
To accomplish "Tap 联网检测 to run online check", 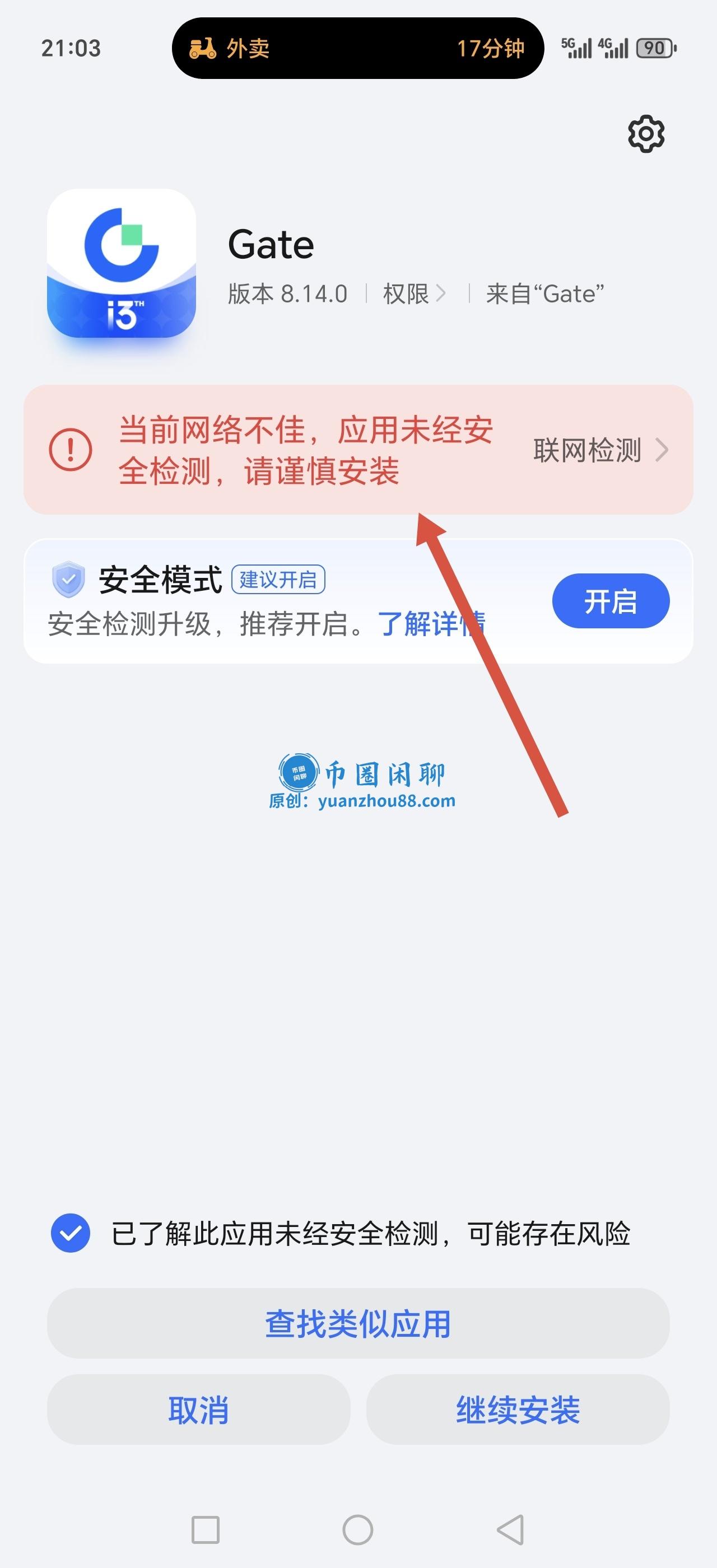I will [x=599, y=450].
